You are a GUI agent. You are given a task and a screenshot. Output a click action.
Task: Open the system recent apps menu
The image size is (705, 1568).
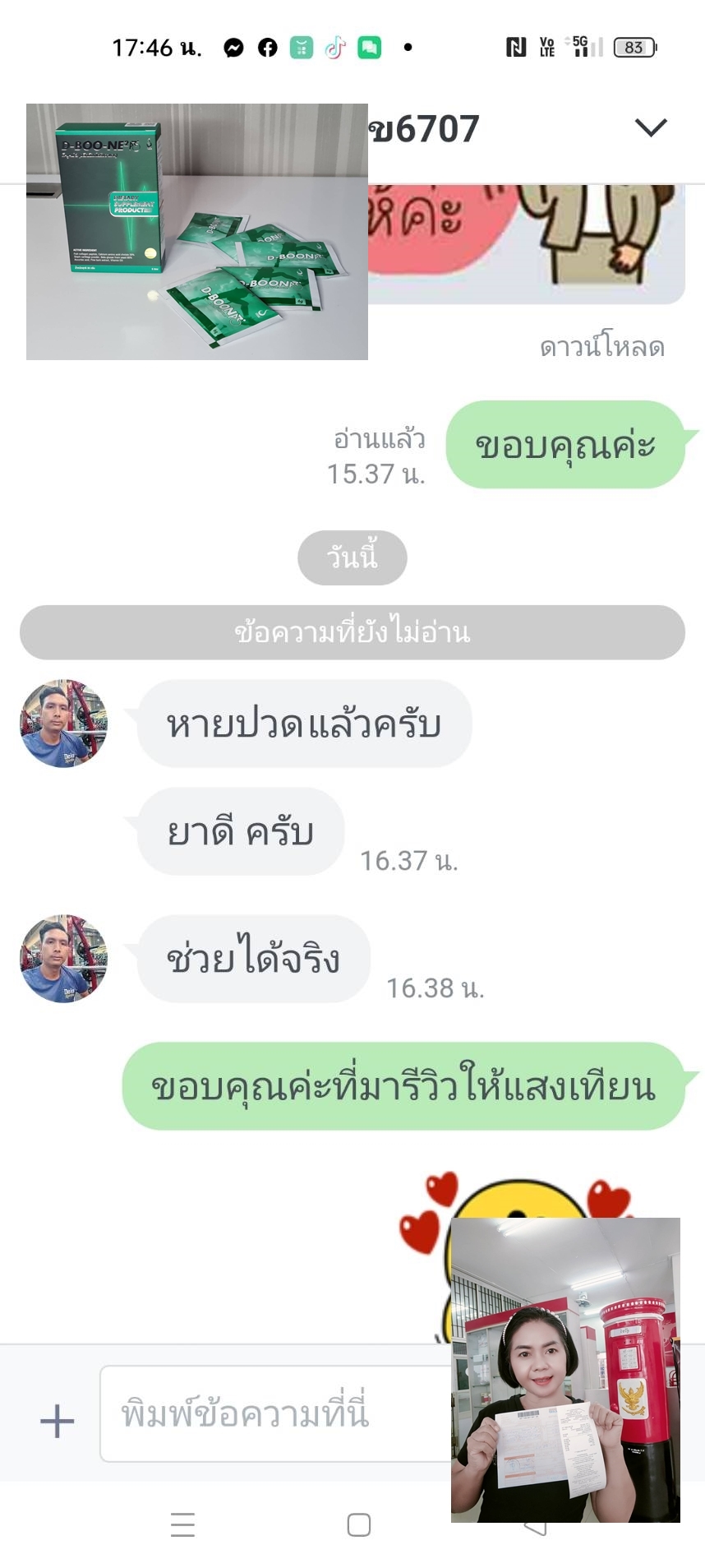coord(182,1524)
